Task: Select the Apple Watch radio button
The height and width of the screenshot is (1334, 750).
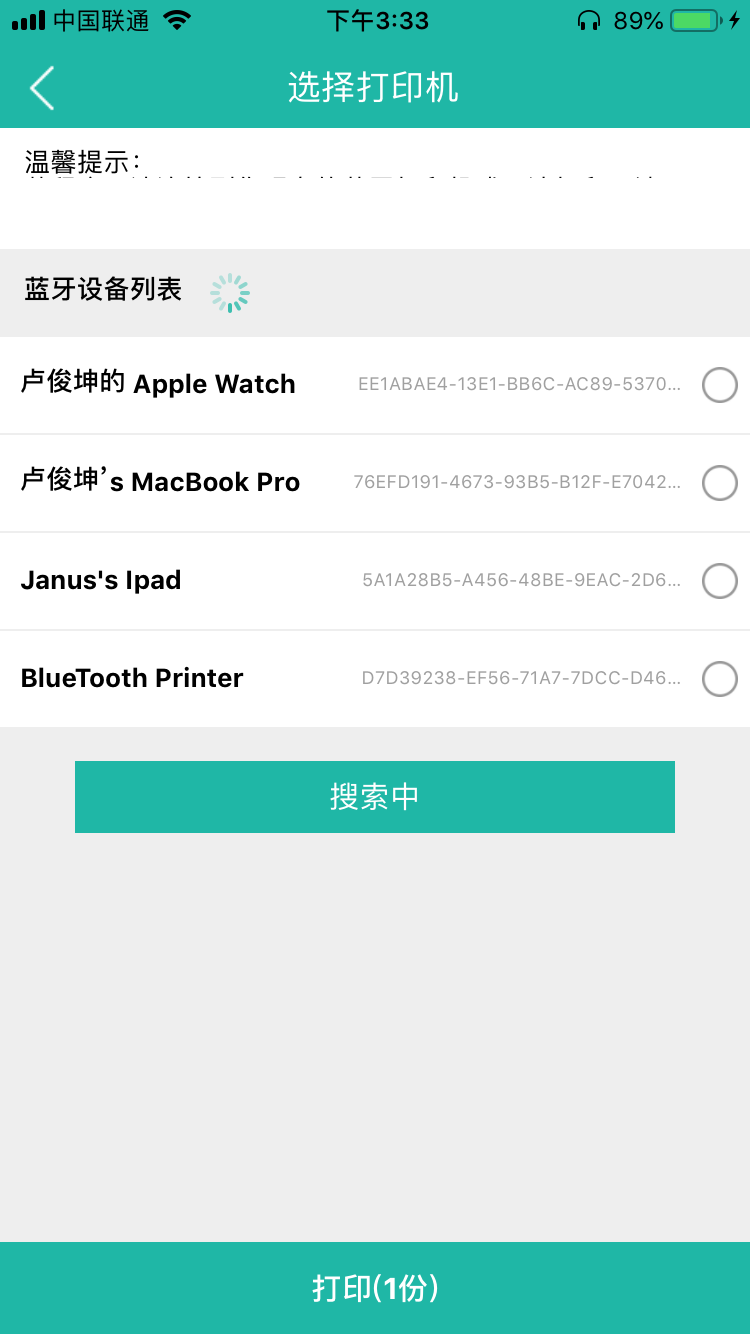Action: click(x=720, y=385)
